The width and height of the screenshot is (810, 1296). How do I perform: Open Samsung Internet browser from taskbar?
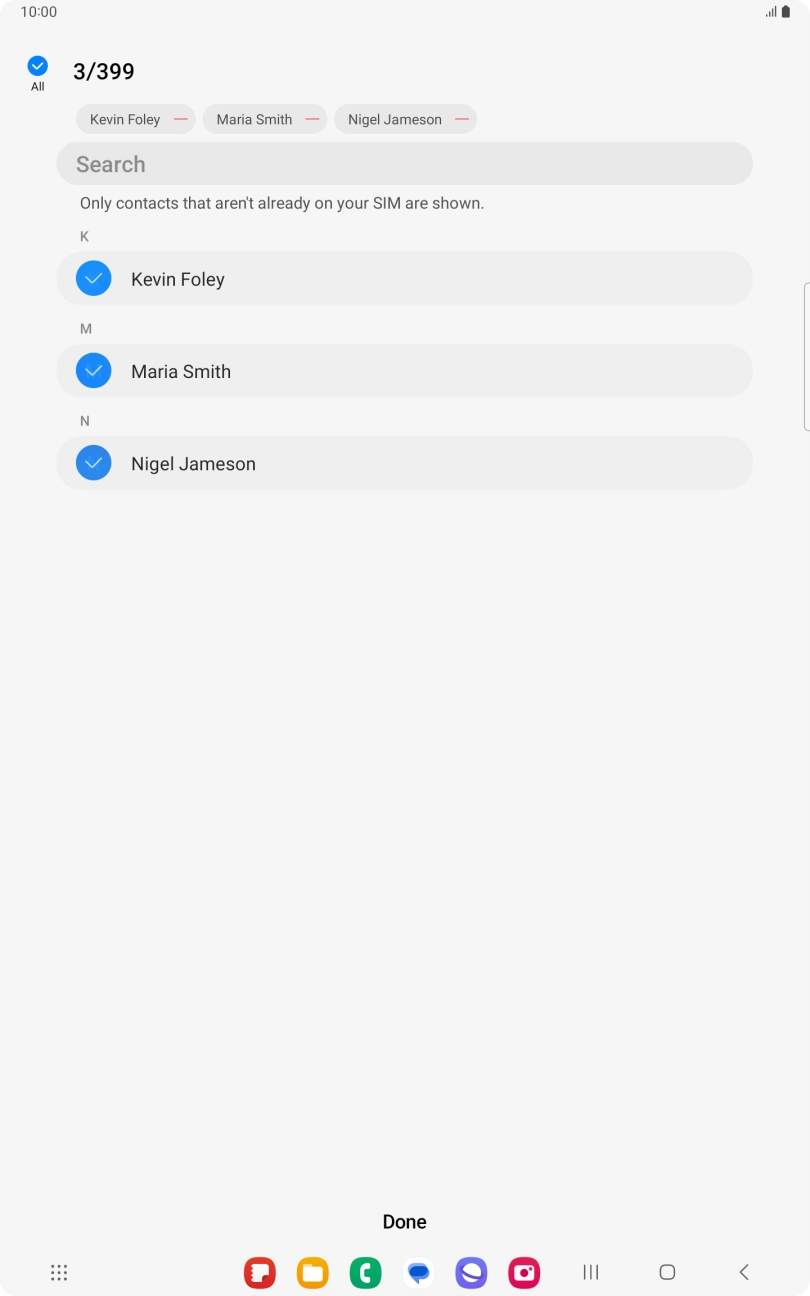(471, 1272)
